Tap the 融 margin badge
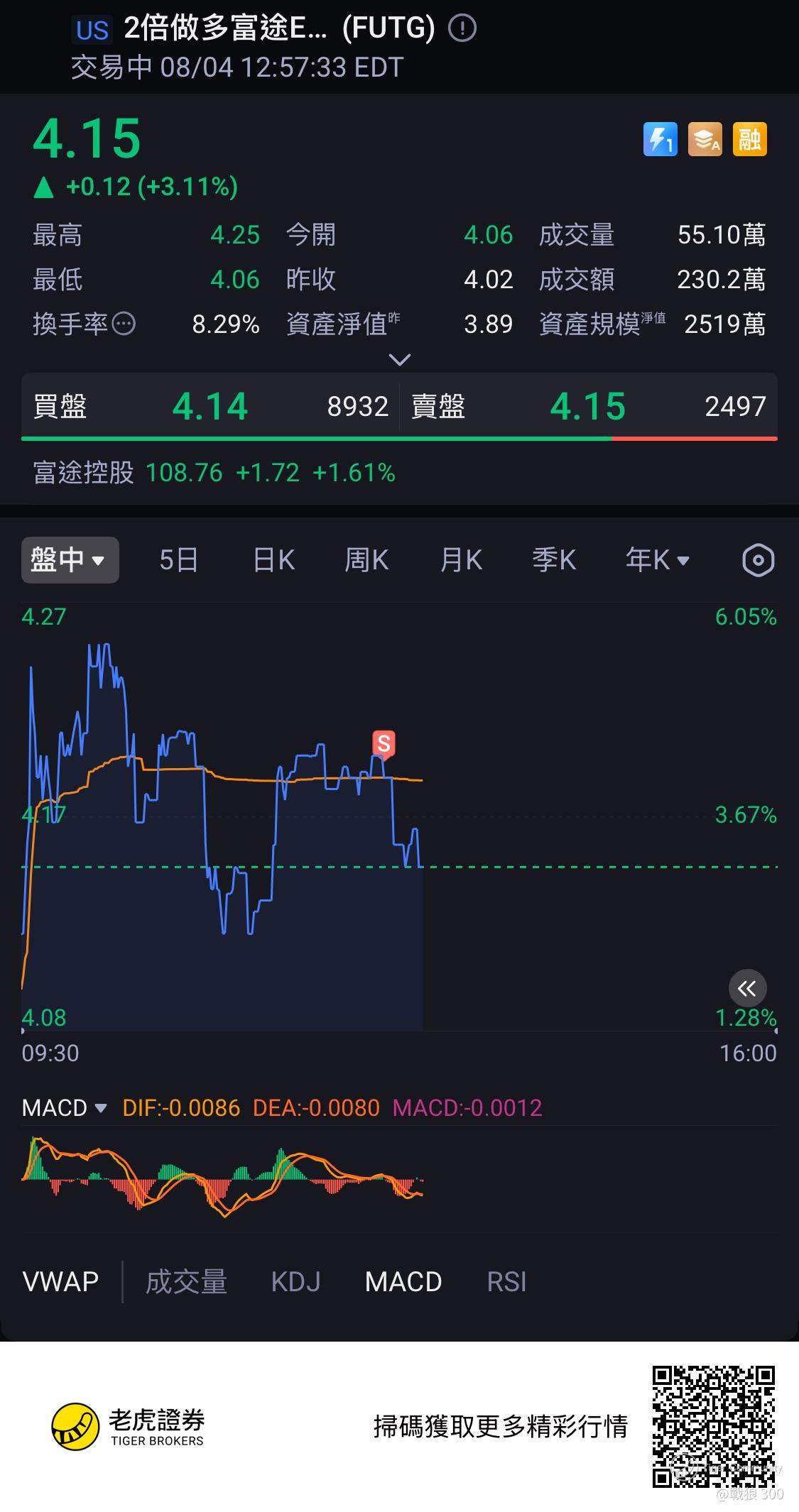799x1512 pixels. click(749, 139)
